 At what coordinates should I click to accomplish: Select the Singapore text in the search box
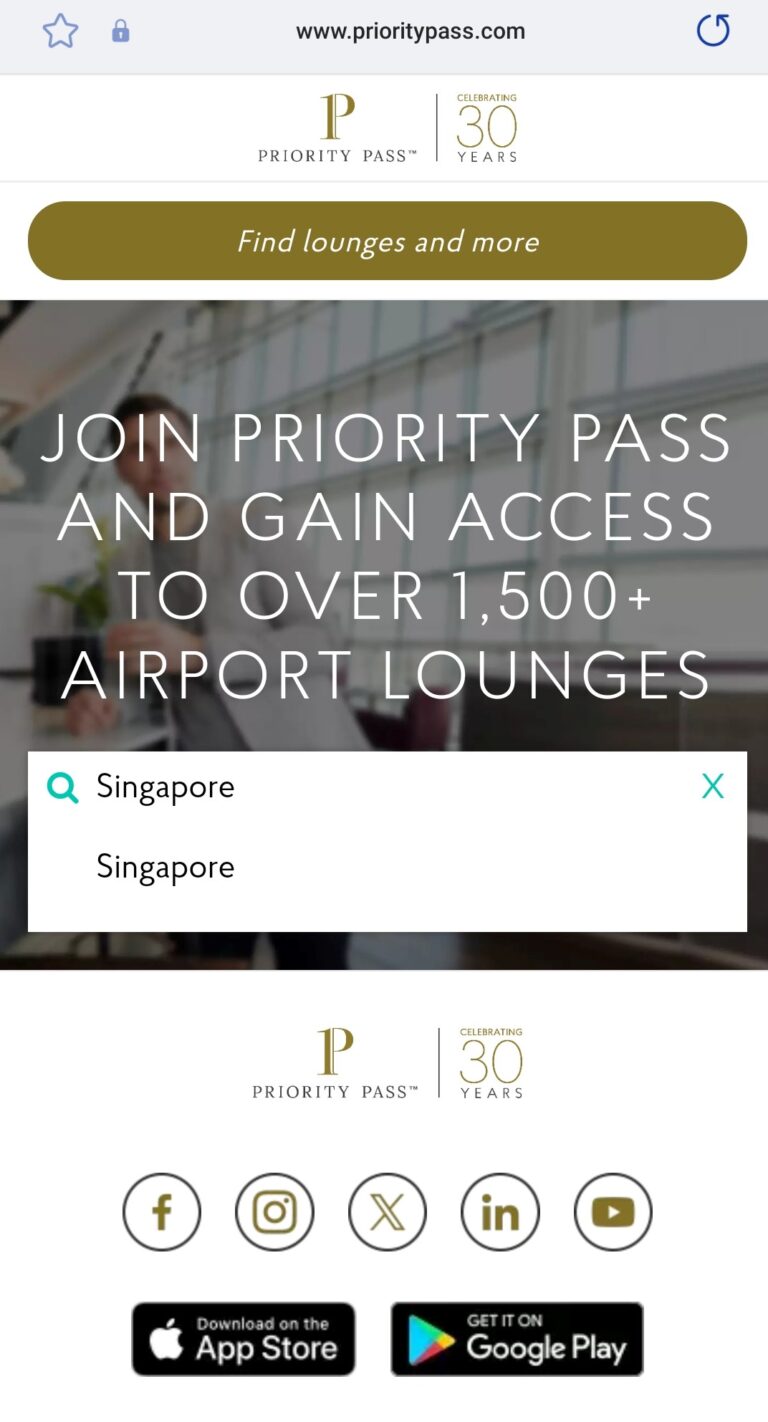point(165,787)
